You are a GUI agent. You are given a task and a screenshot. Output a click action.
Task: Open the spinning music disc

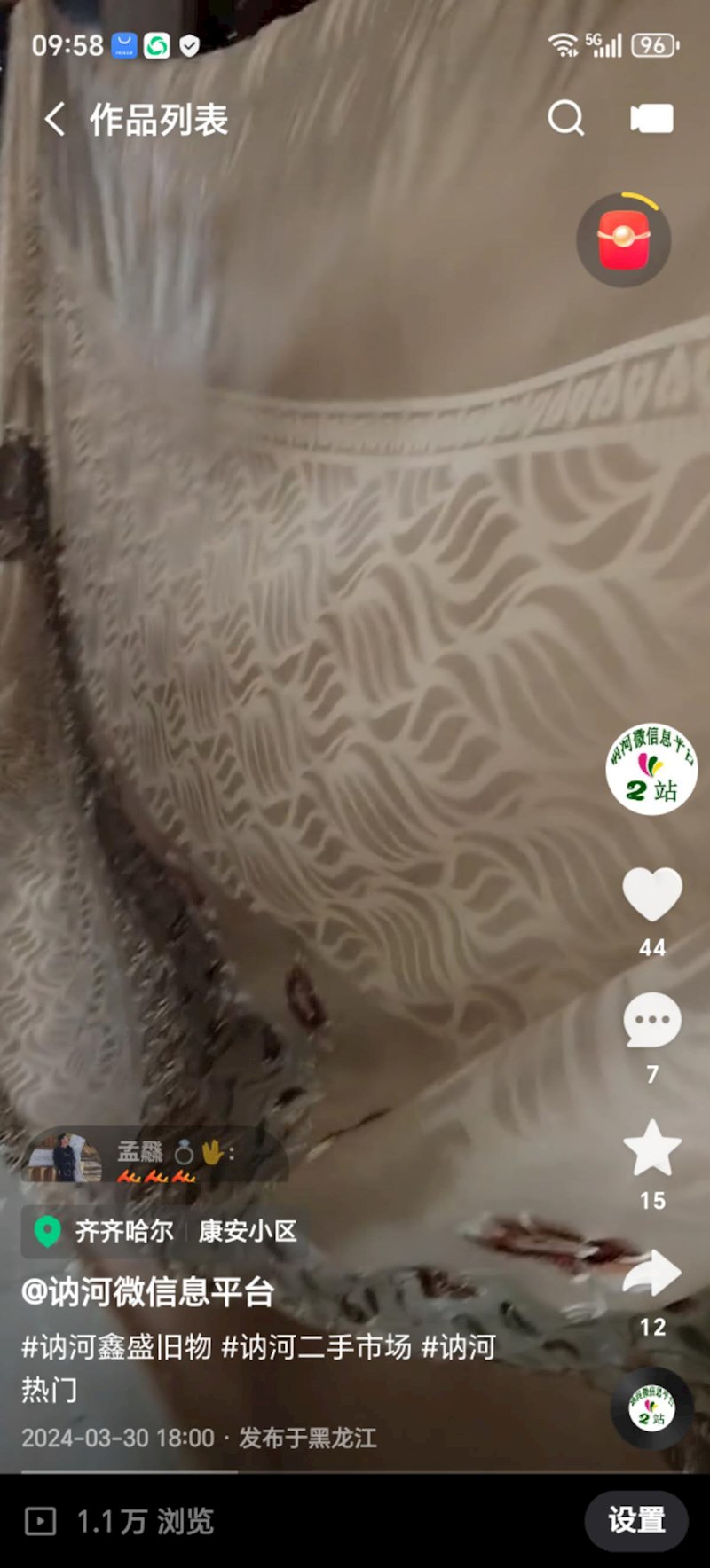click(652, 1409)
